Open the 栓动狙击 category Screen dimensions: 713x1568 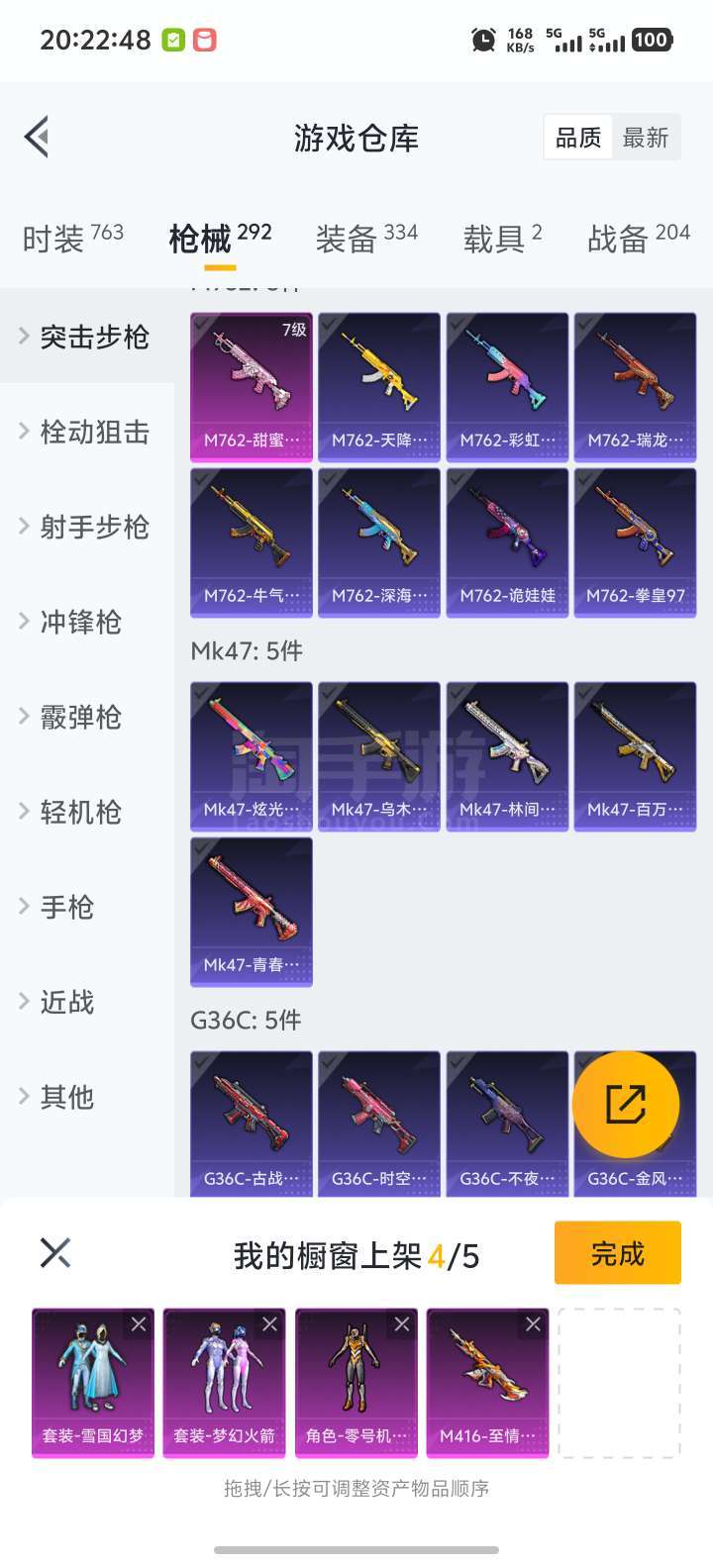click(94, 432)
